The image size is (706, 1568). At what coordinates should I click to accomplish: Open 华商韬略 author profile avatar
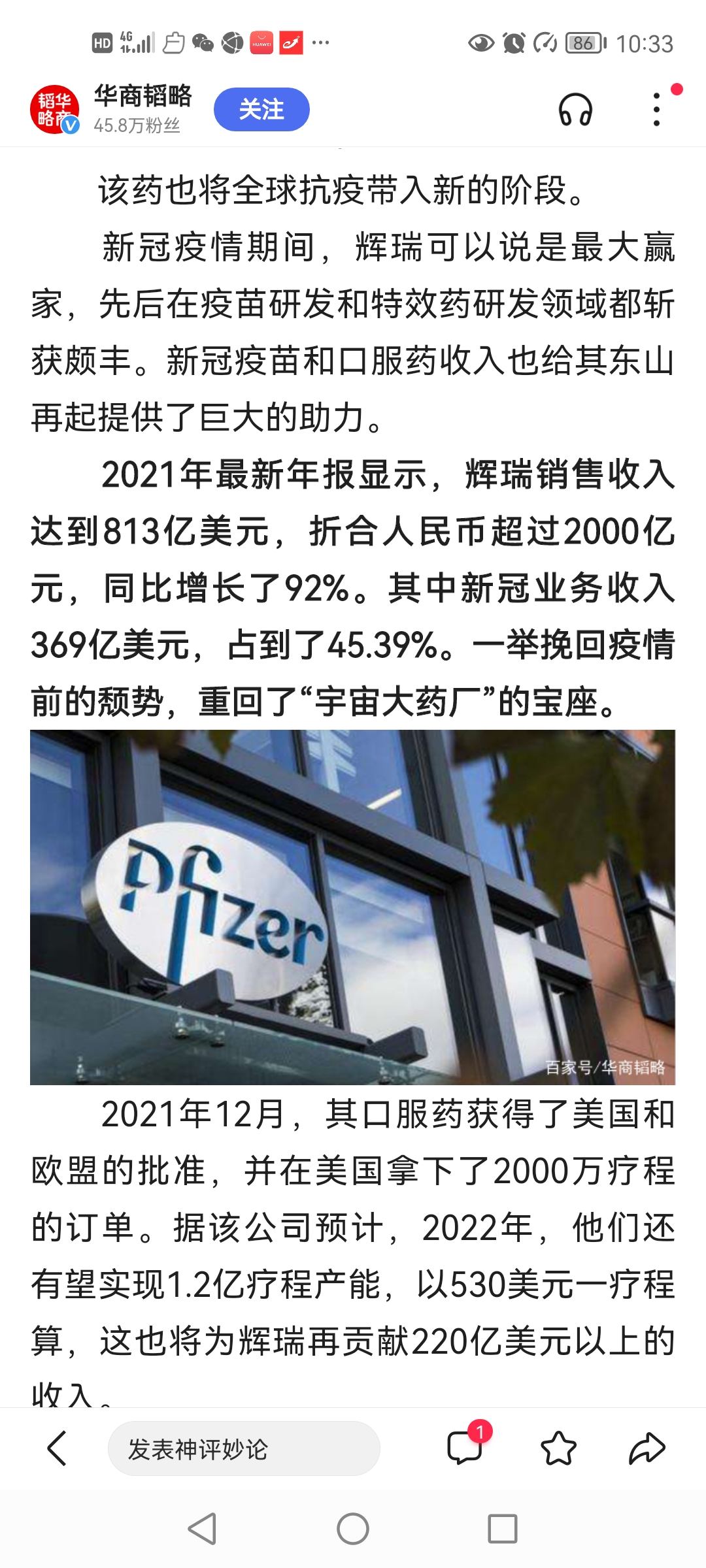click(x=55, y=109)
